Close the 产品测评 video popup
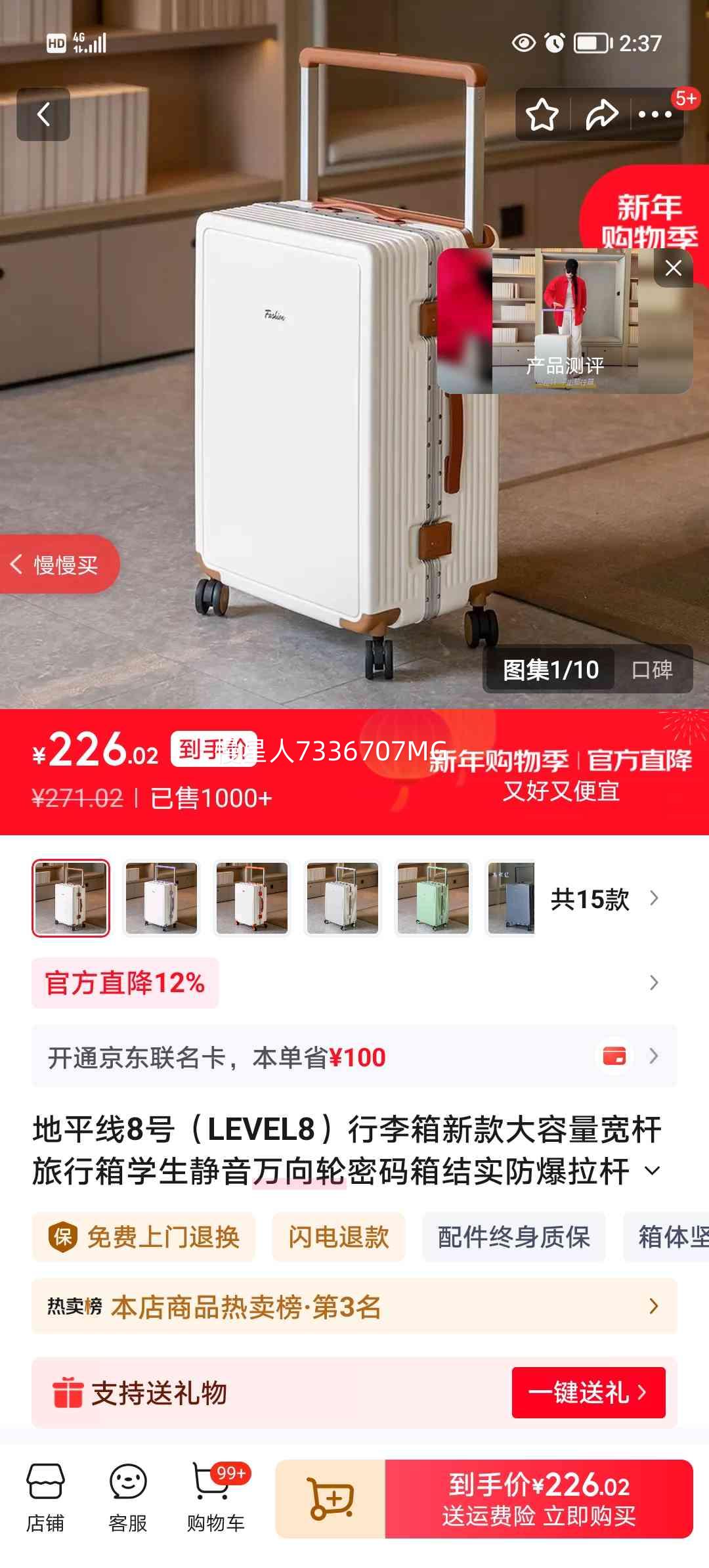The image size is (709, 1568). [671, 269]
